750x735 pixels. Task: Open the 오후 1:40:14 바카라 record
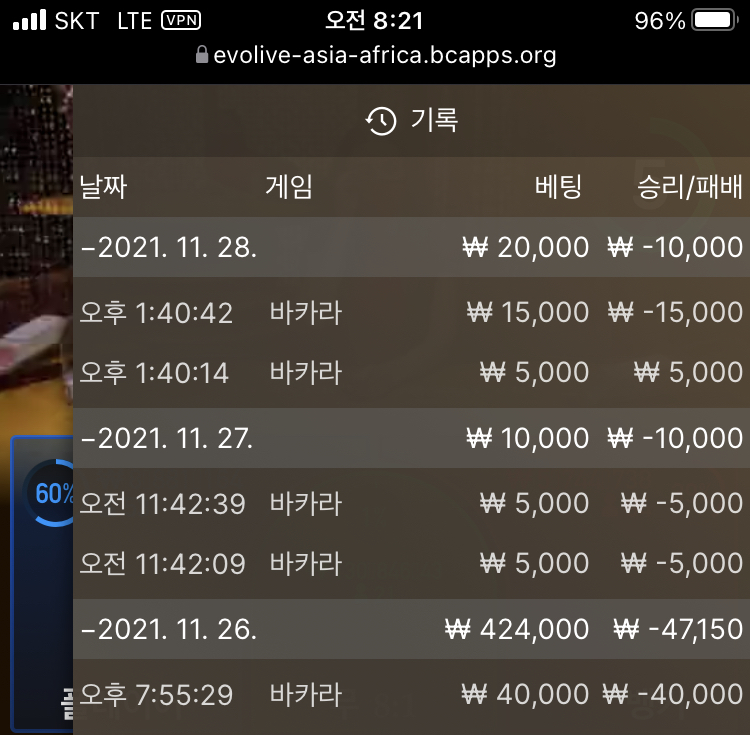411,373
